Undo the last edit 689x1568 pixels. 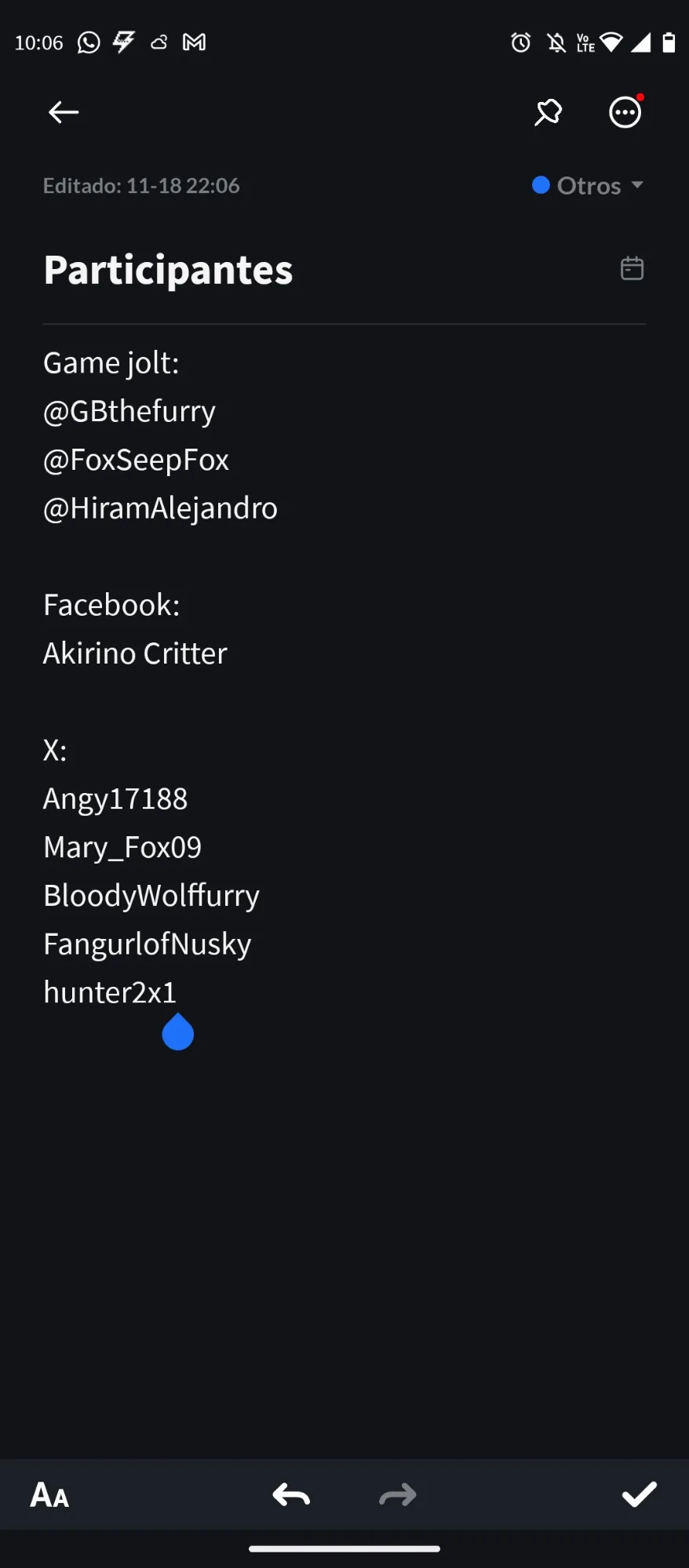pyautogui.click(x=291, y=1495)
